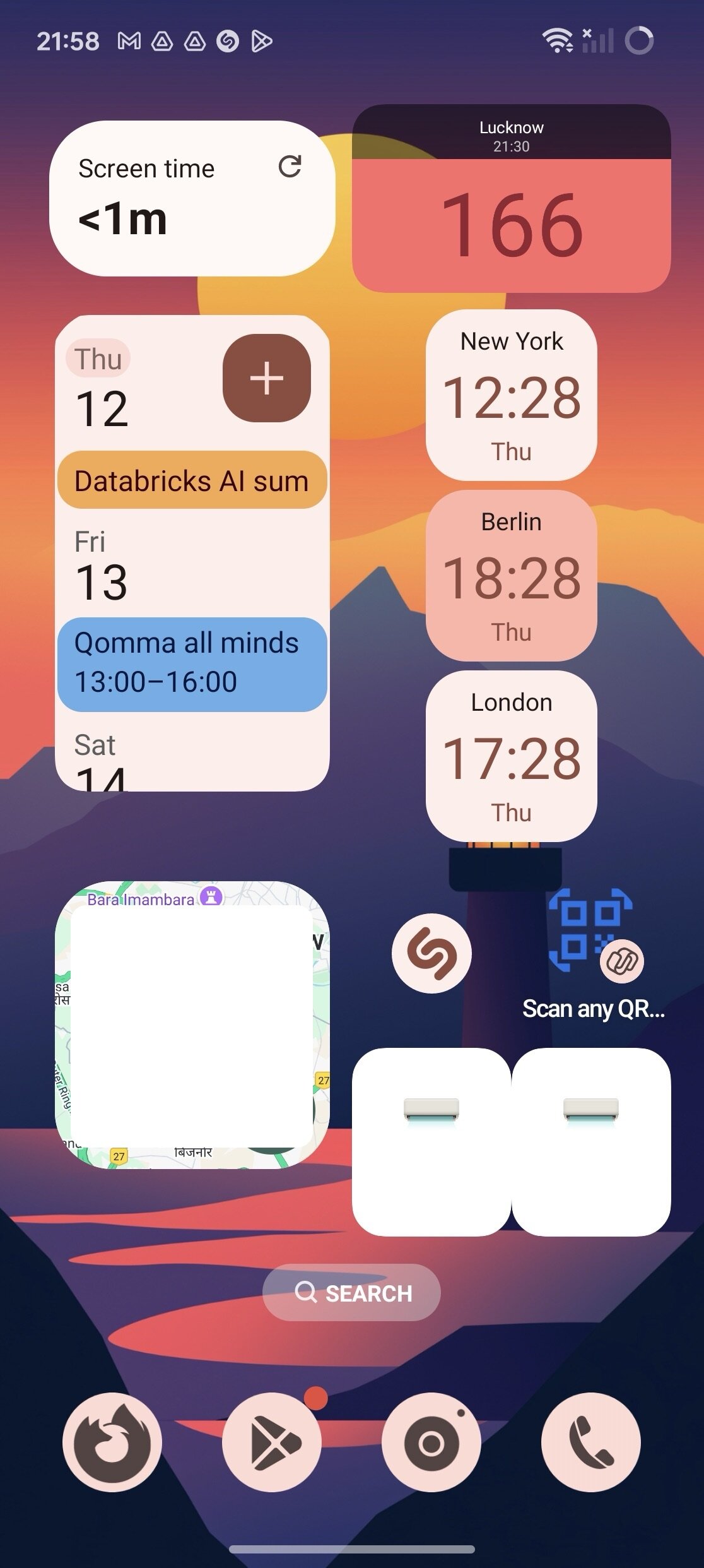Launch the Firefox browser from the dock

[112, 1443]
